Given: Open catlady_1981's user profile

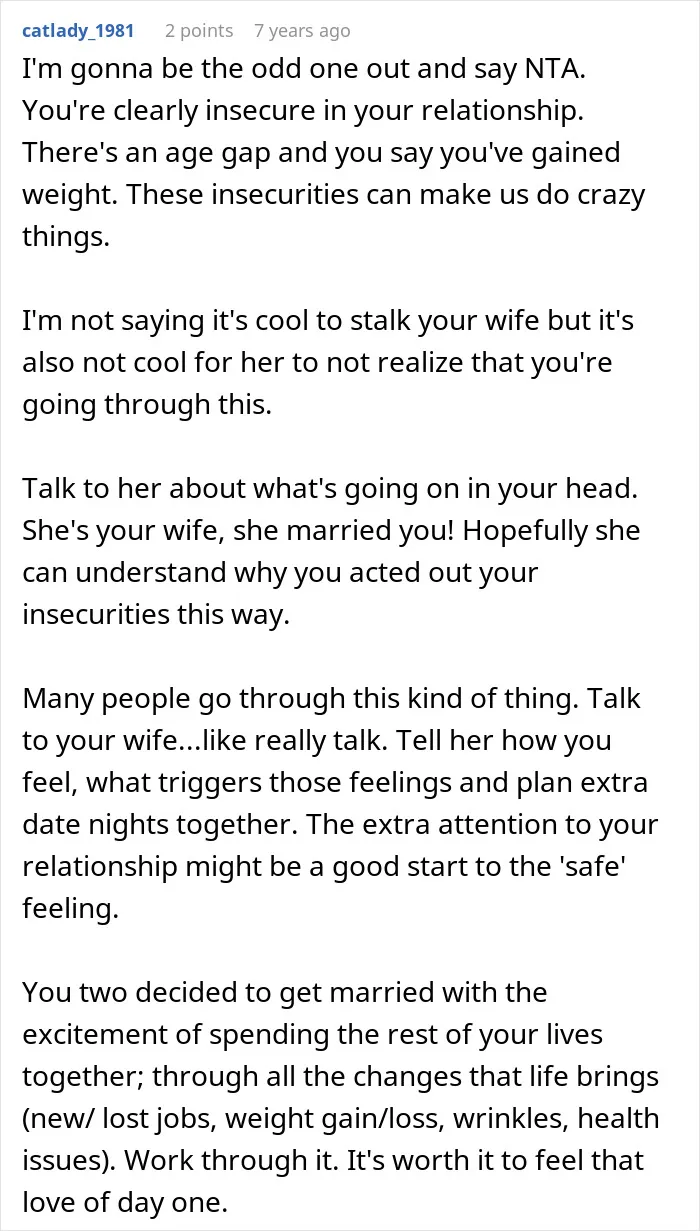Looking at the screenshot, I should (78, 31).
